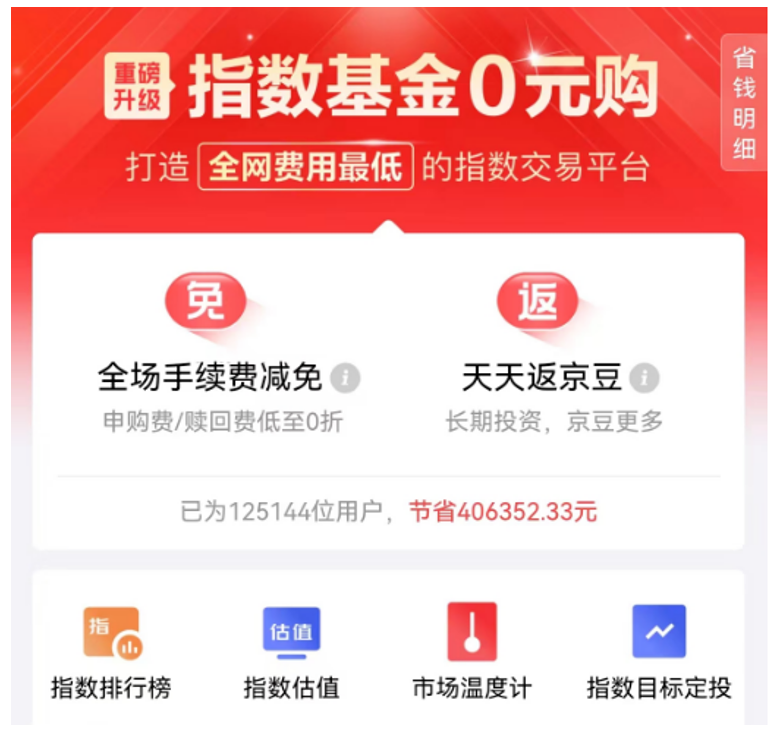Tap info icon beside 全场手续费减免

click(345, 378)
